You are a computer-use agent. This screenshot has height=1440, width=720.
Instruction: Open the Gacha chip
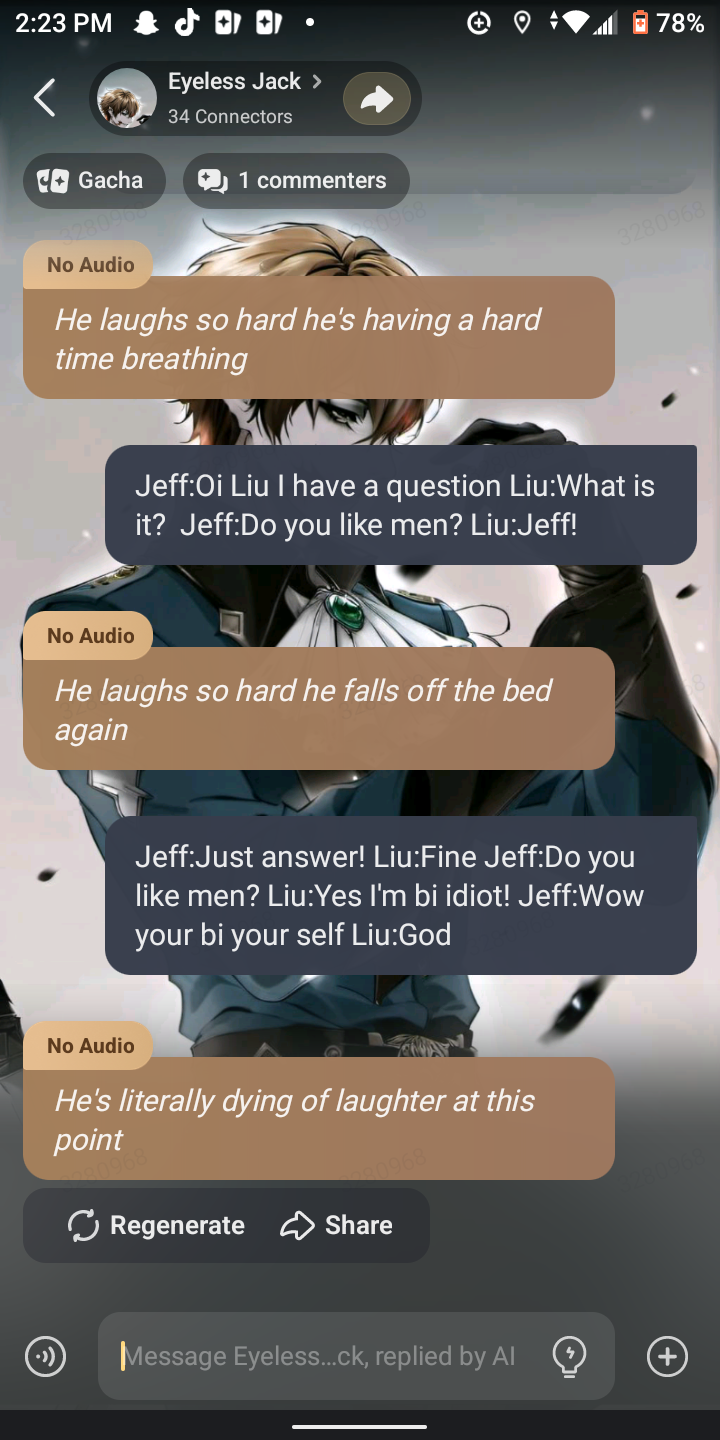(x=93, y=181)
